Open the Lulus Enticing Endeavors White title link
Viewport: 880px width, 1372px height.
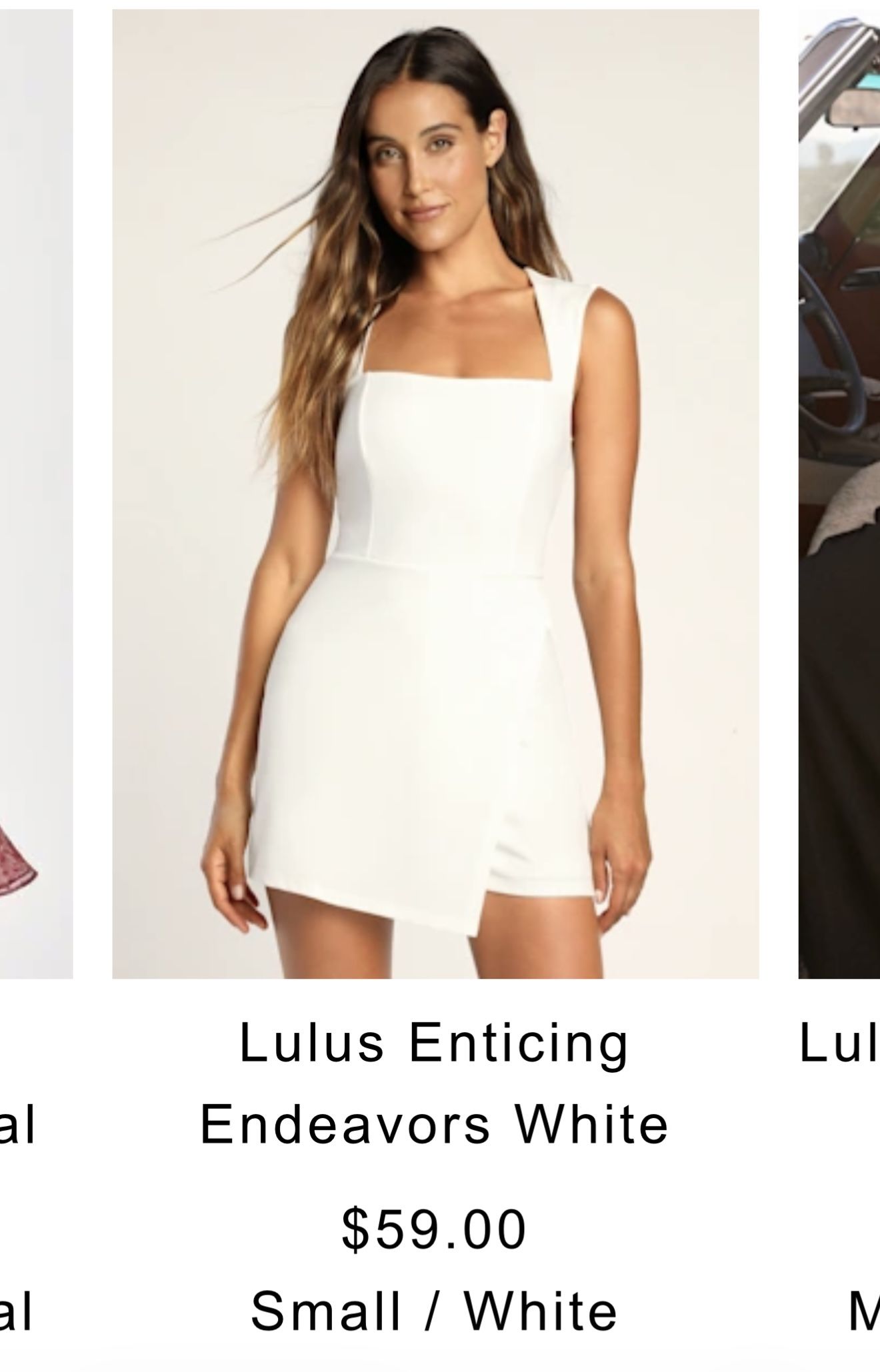[435, 1083]
